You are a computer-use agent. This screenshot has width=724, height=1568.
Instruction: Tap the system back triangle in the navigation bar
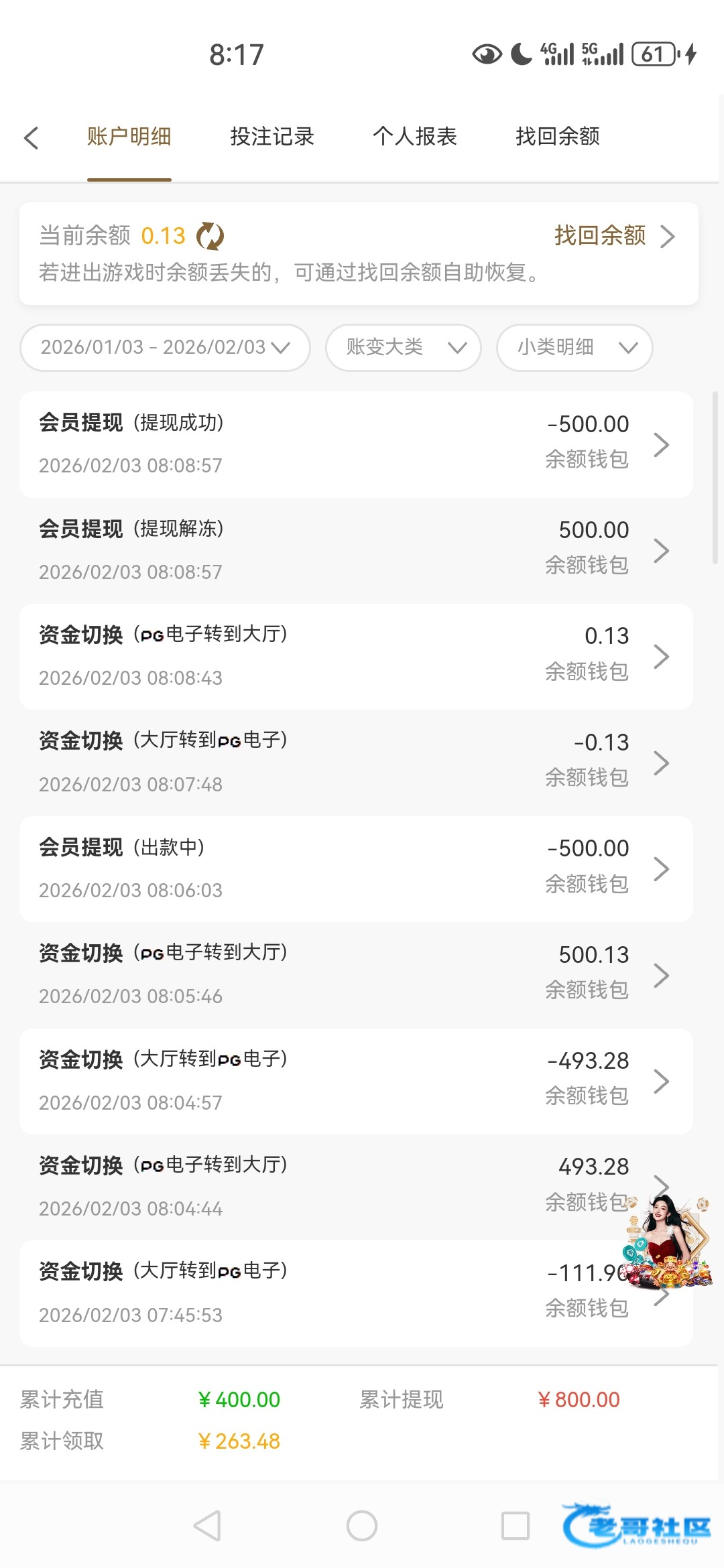(208, 1526)
